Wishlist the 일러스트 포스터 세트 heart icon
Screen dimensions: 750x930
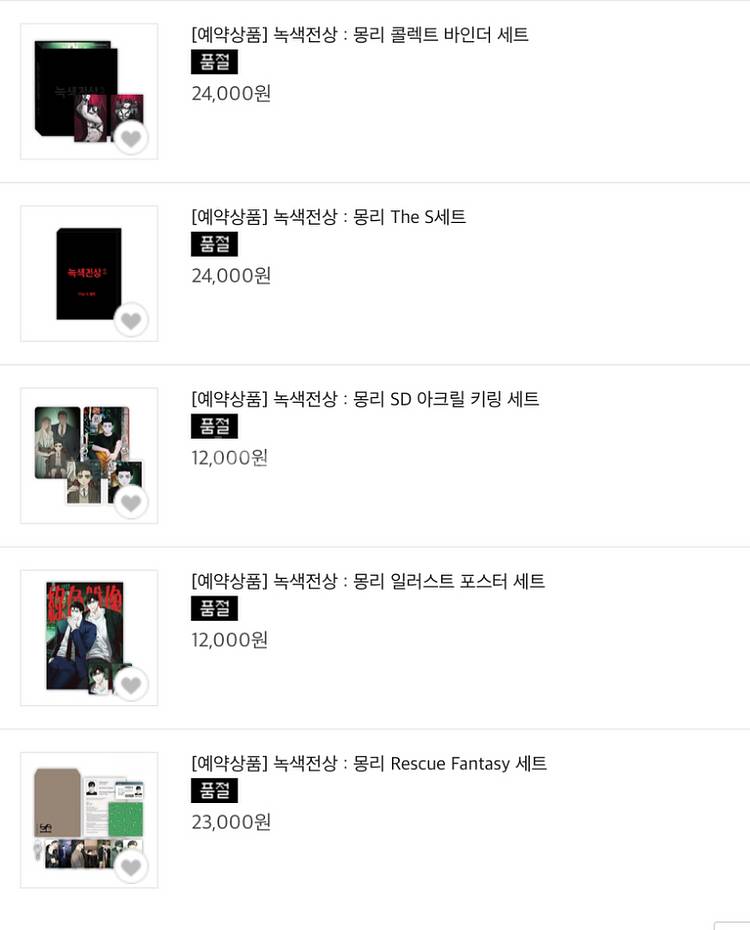pyautogui.click(x=131, y=684)
